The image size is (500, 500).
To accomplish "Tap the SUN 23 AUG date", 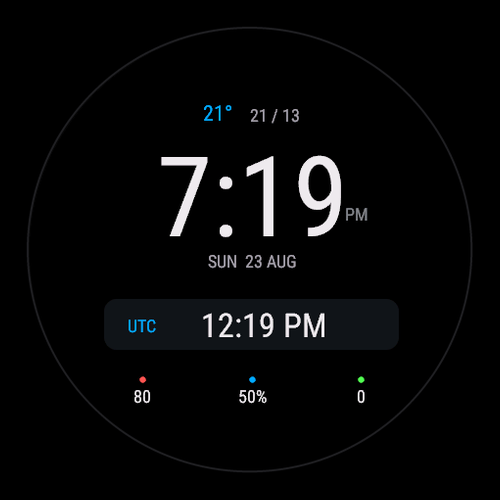I will click(252, 262).
